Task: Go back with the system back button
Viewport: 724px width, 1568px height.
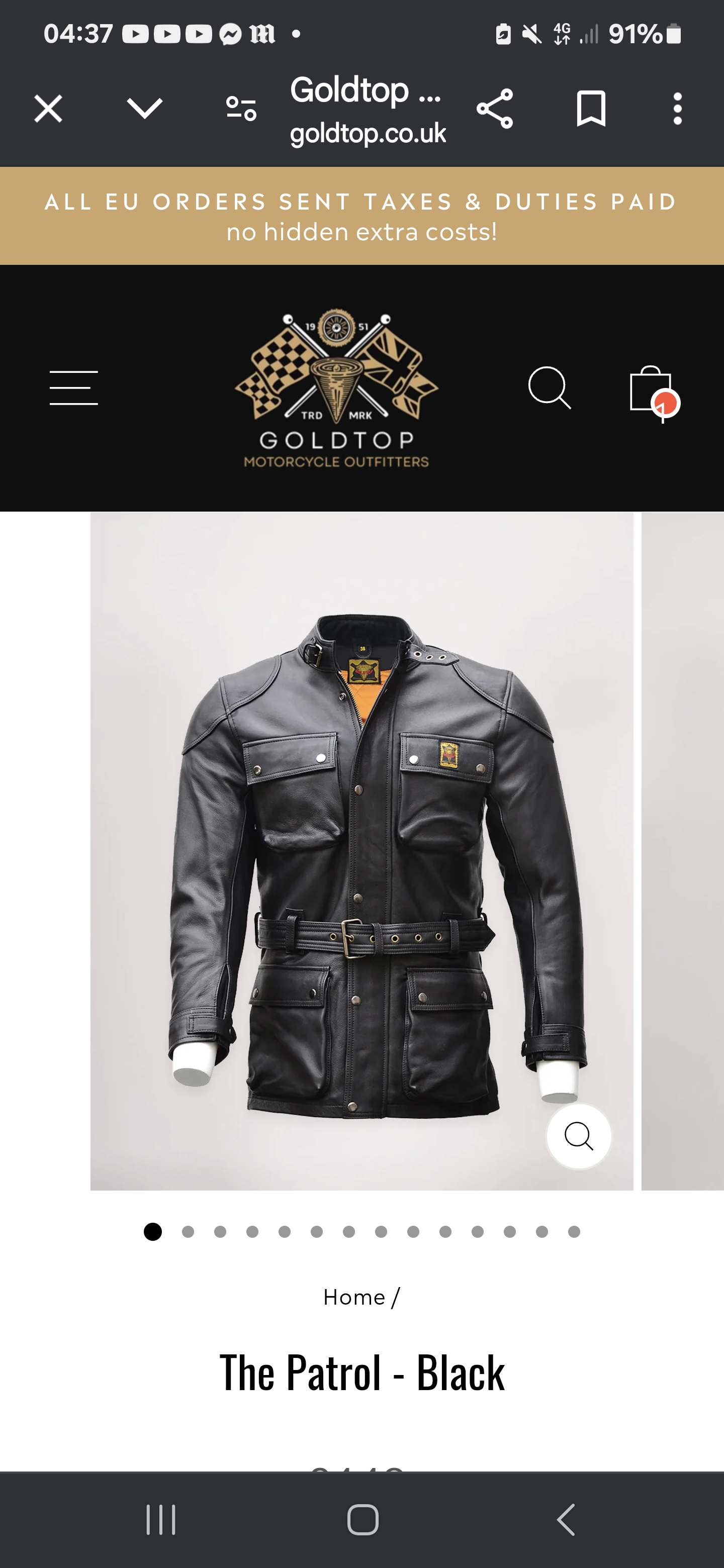Action: coord(566,1519)
